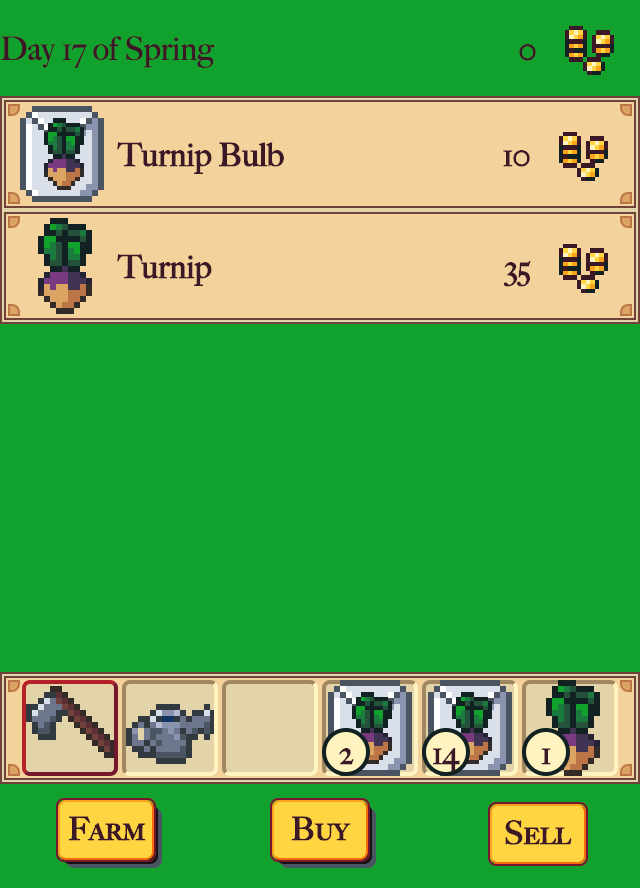The width and height of the screenshot is (640, 888).
Task: Select the hoe in the inventory
Action: coord(70,727)
